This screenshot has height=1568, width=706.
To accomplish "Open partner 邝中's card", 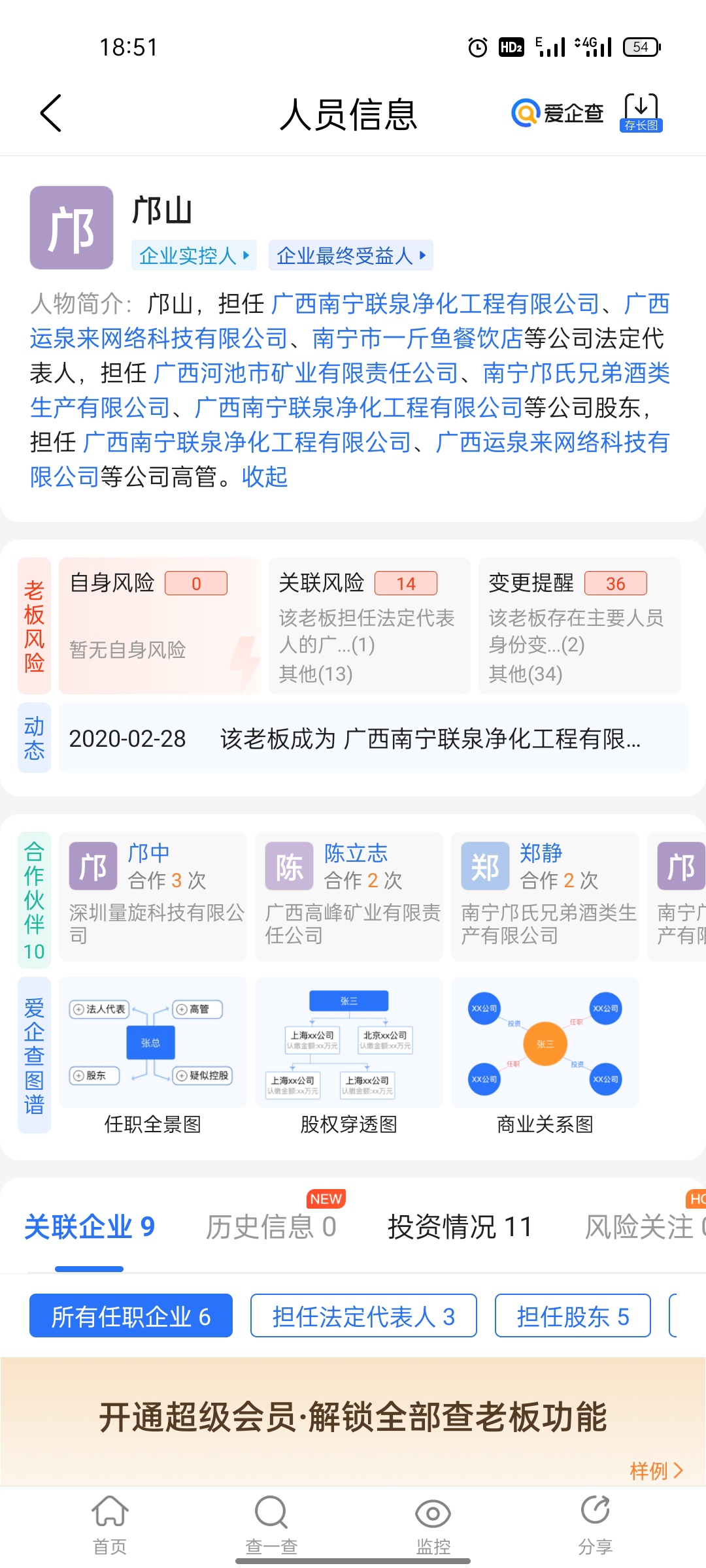I will pyautogui.click(x=153, y=896).
